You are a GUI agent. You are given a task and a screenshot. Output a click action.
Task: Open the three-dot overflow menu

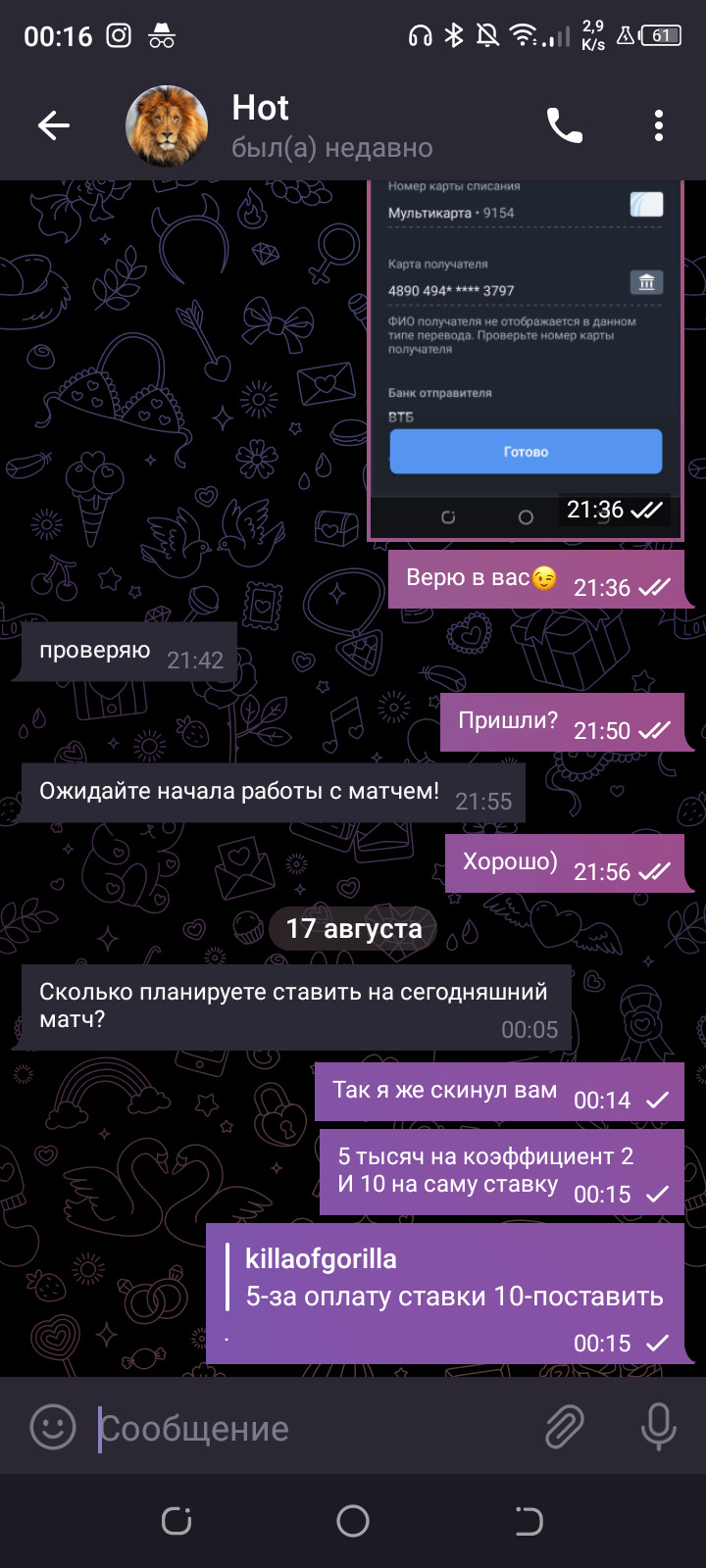[658, 125]
